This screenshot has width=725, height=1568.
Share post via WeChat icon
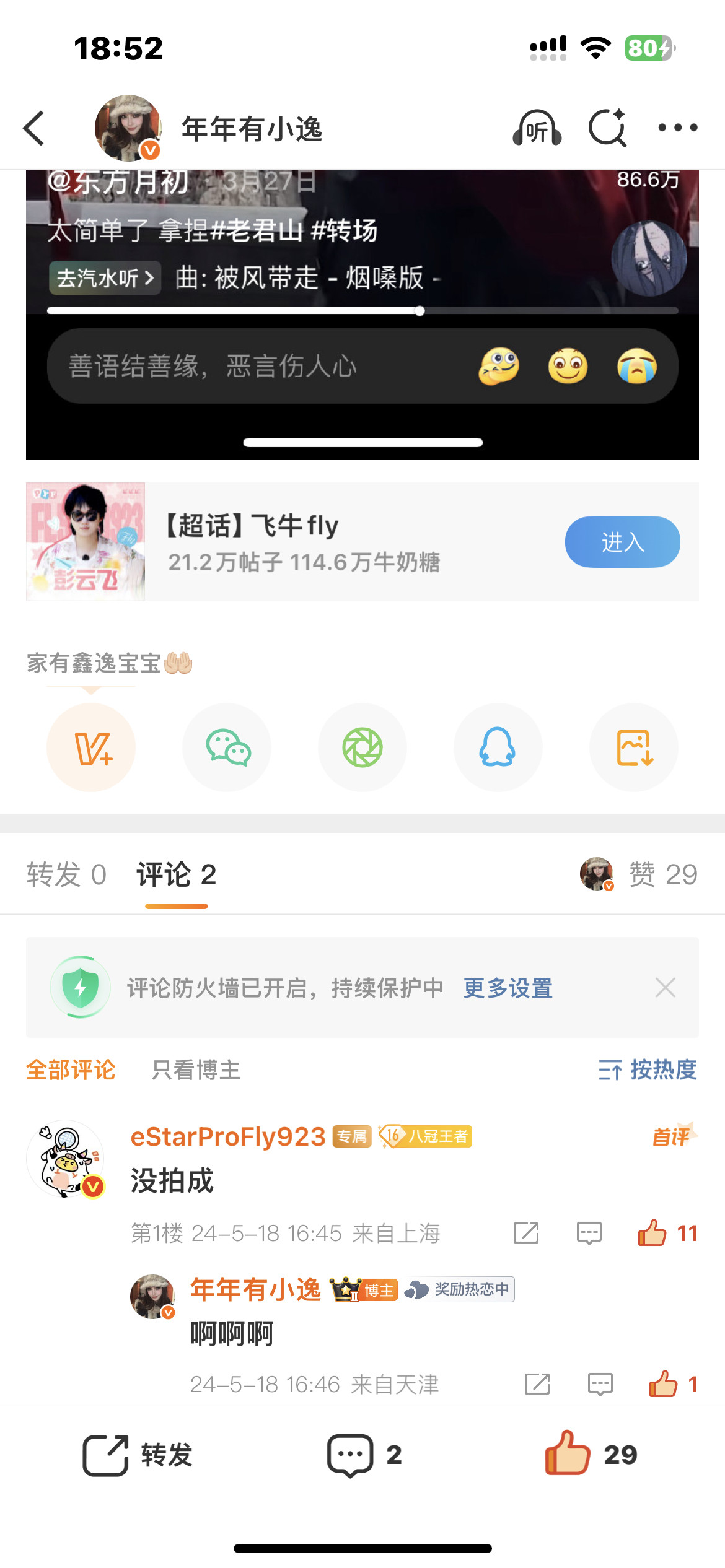(226, 747)
